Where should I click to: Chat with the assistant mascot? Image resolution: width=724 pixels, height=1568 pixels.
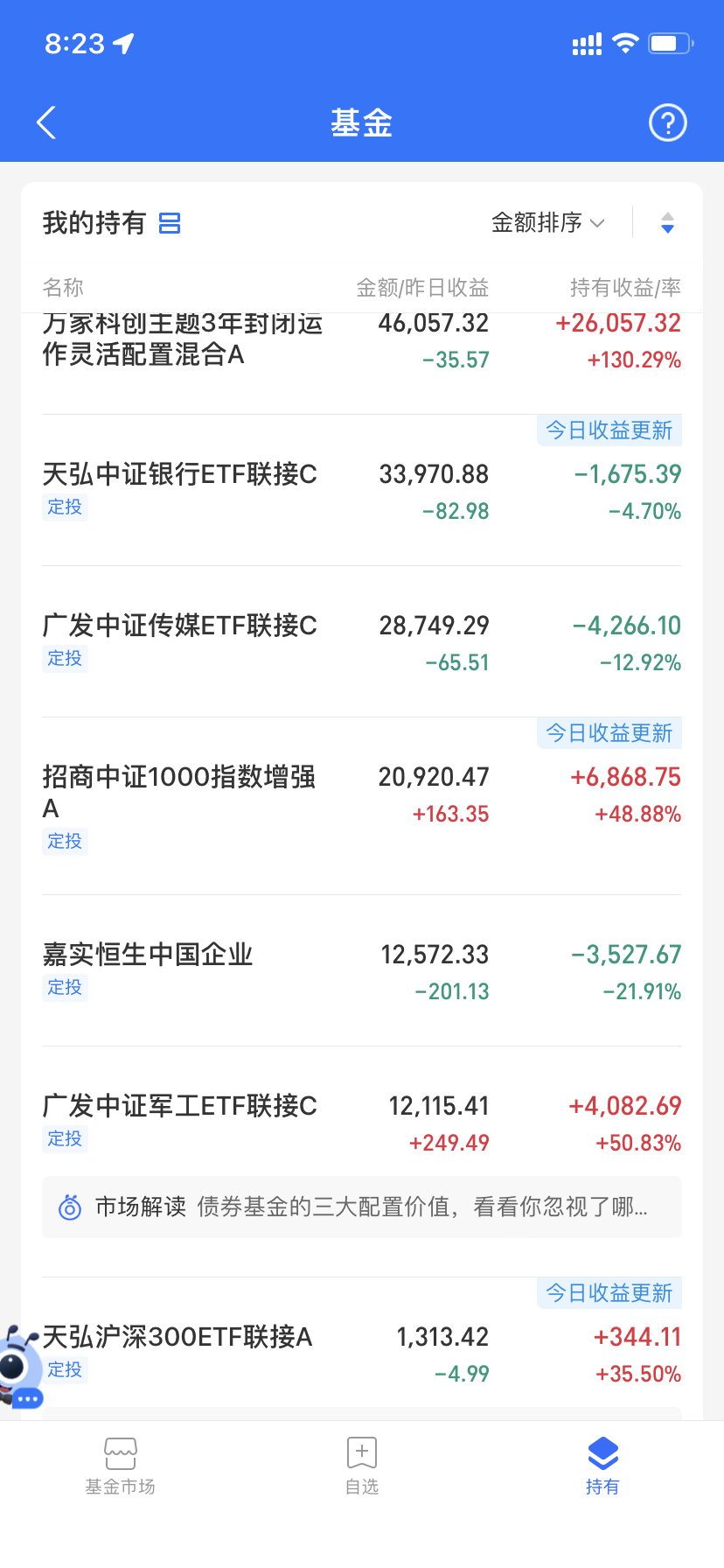[x=19, y=1367]
